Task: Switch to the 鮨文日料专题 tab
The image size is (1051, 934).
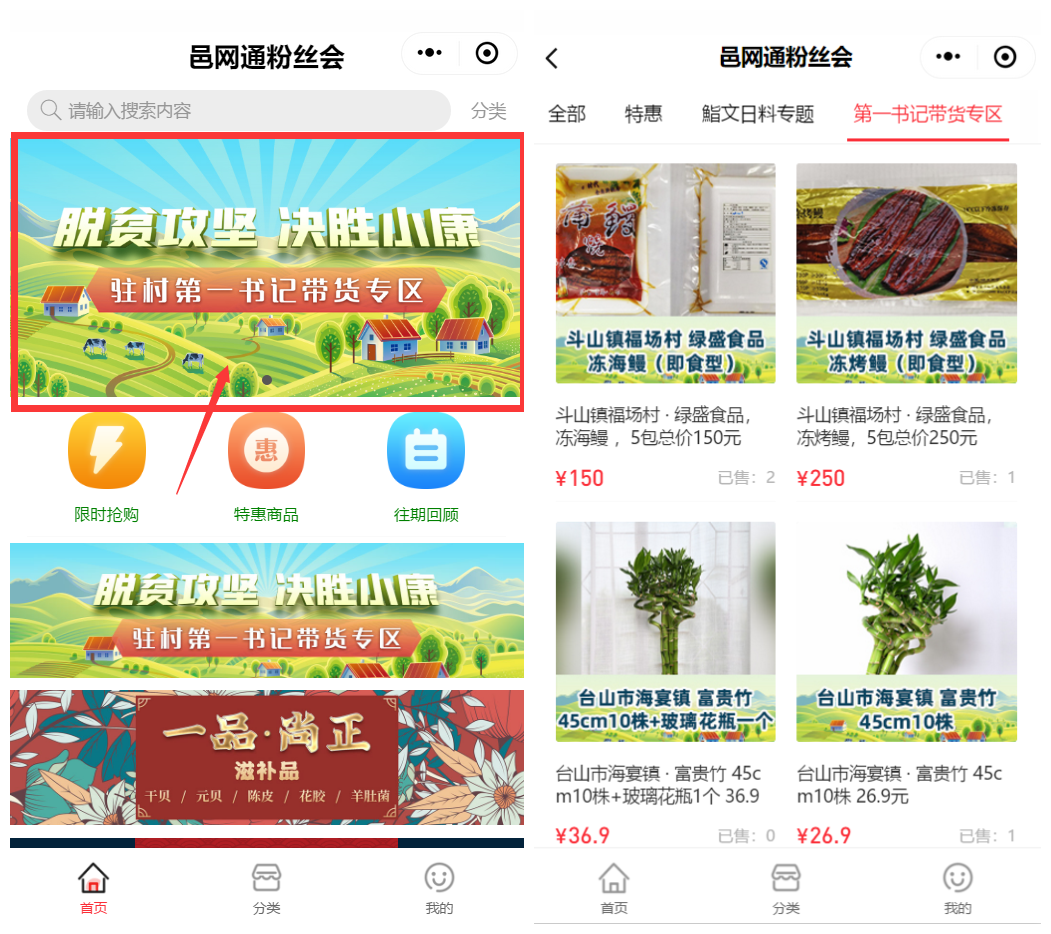Action: pyautogui.click(x=757, y=114)
